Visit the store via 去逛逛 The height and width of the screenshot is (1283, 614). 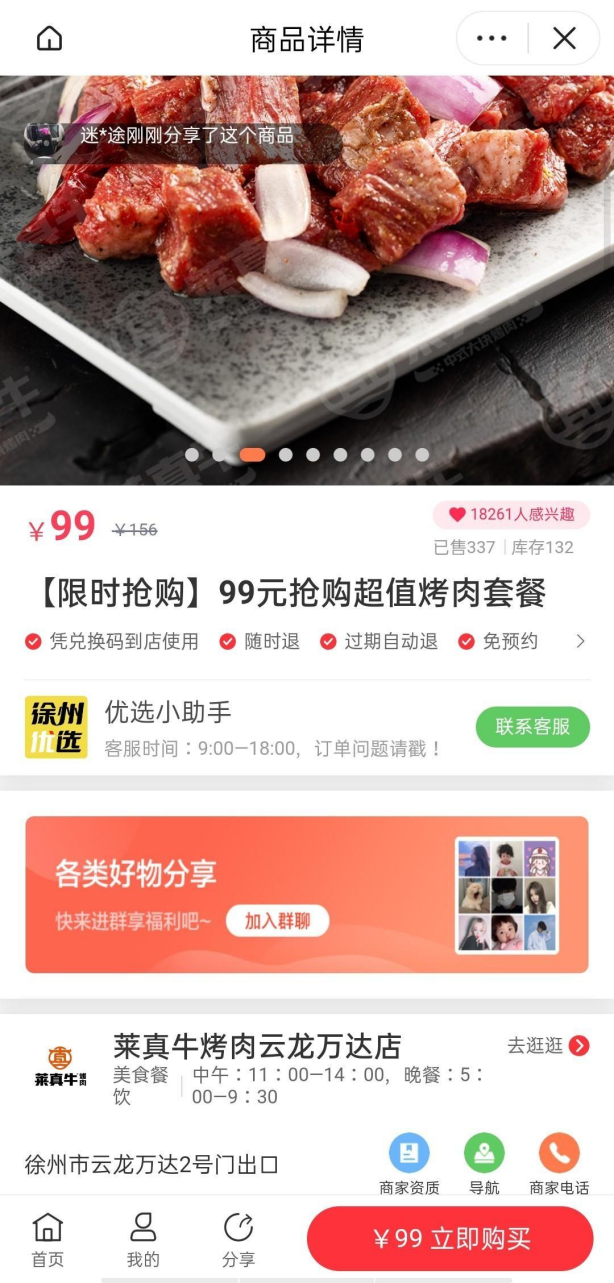548,1046
